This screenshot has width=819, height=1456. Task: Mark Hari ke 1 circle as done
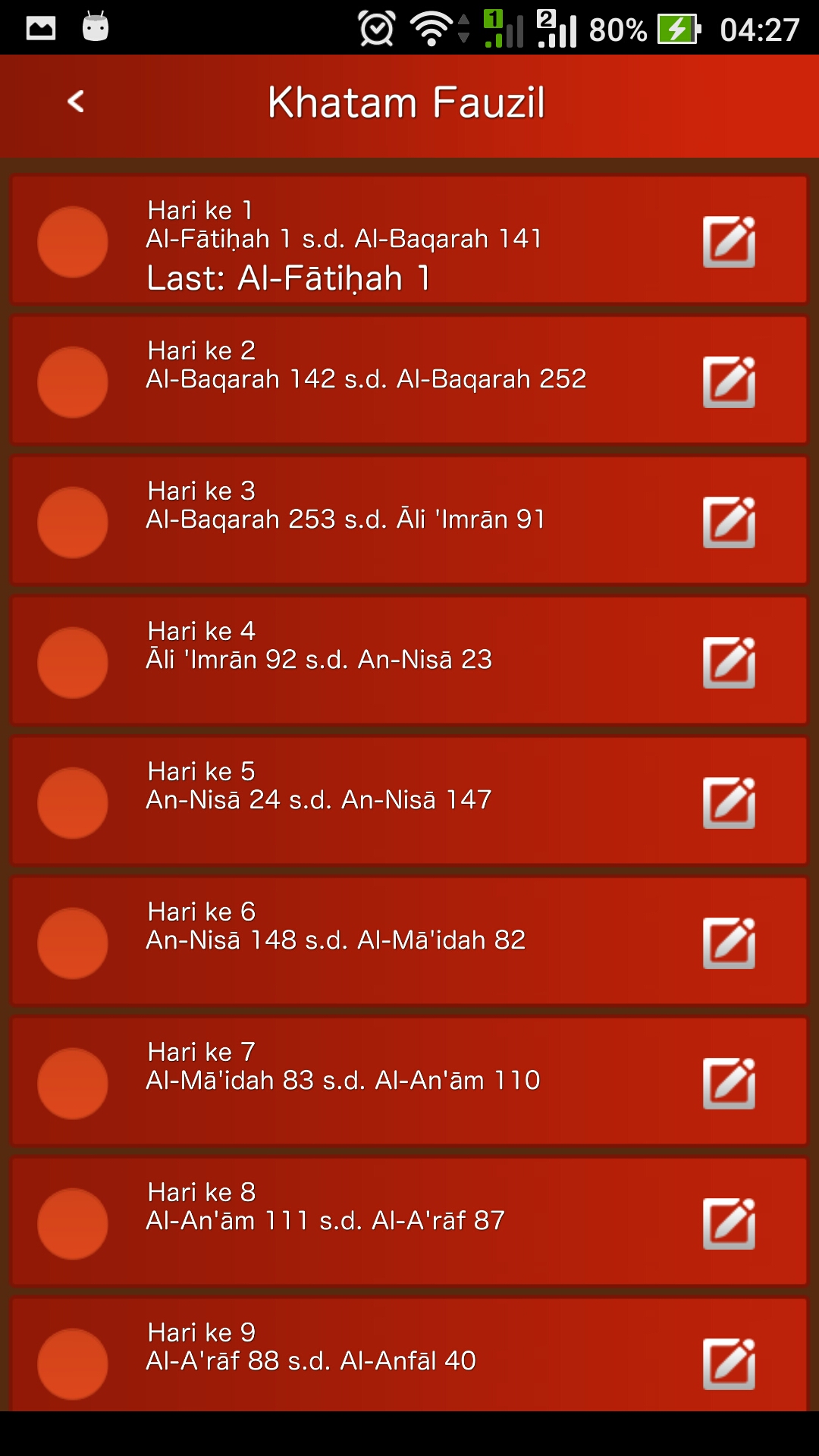click(73, 242)
